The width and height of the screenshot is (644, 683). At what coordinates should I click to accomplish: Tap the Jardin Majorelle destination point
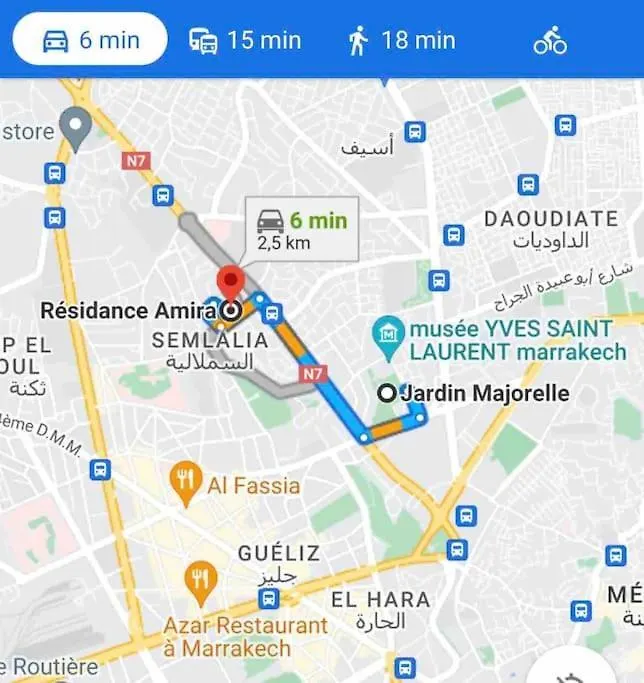pyautogui.click(x=387, y=393)
